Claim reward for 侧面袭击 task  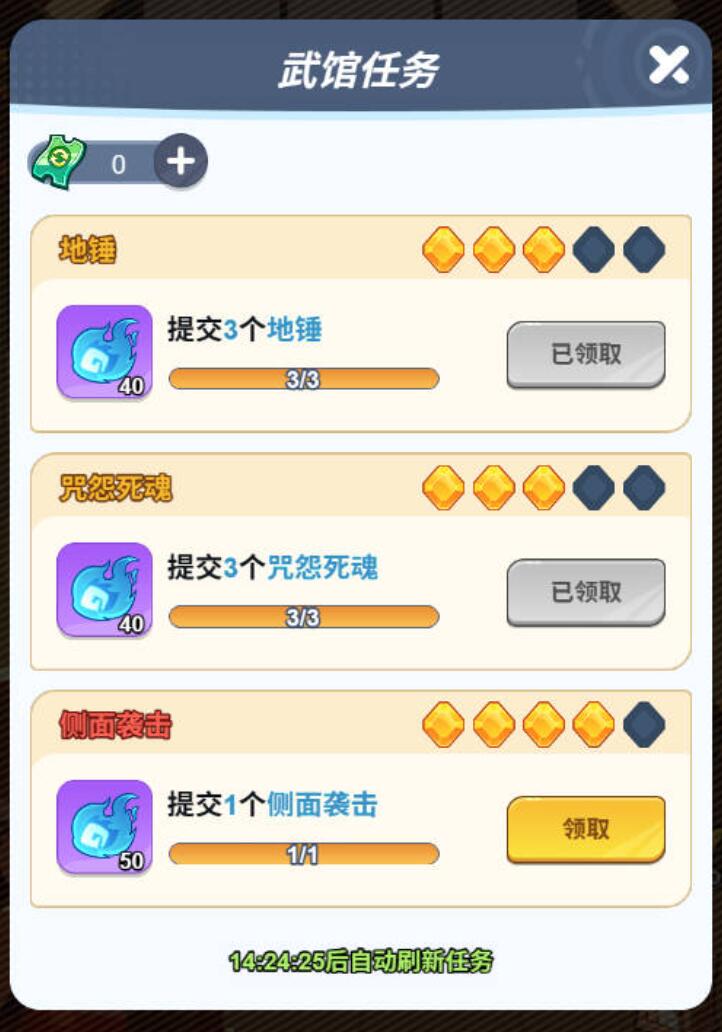(x=586, y=829)
